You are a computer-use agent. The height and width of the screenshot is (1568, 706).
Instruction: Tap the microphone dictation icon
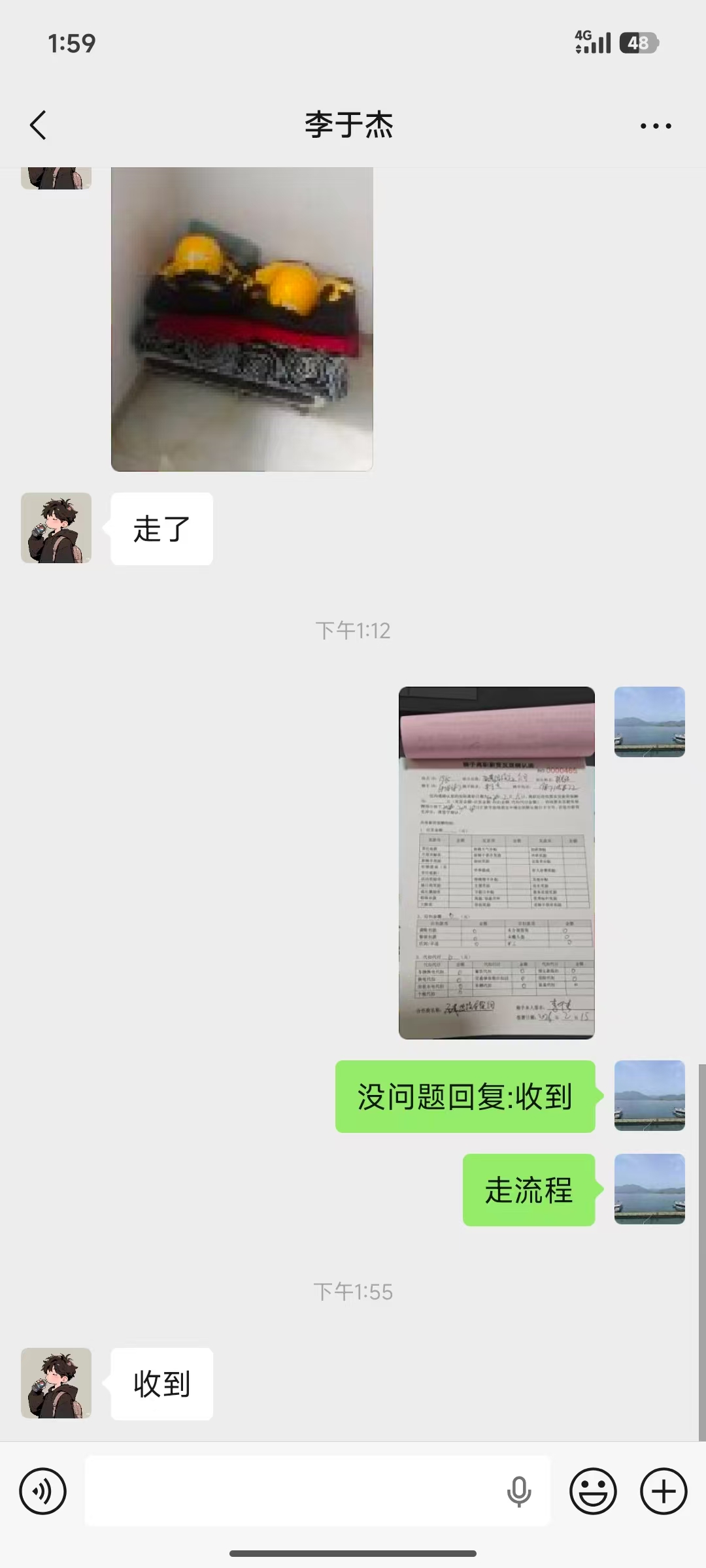pos(519,1492)
